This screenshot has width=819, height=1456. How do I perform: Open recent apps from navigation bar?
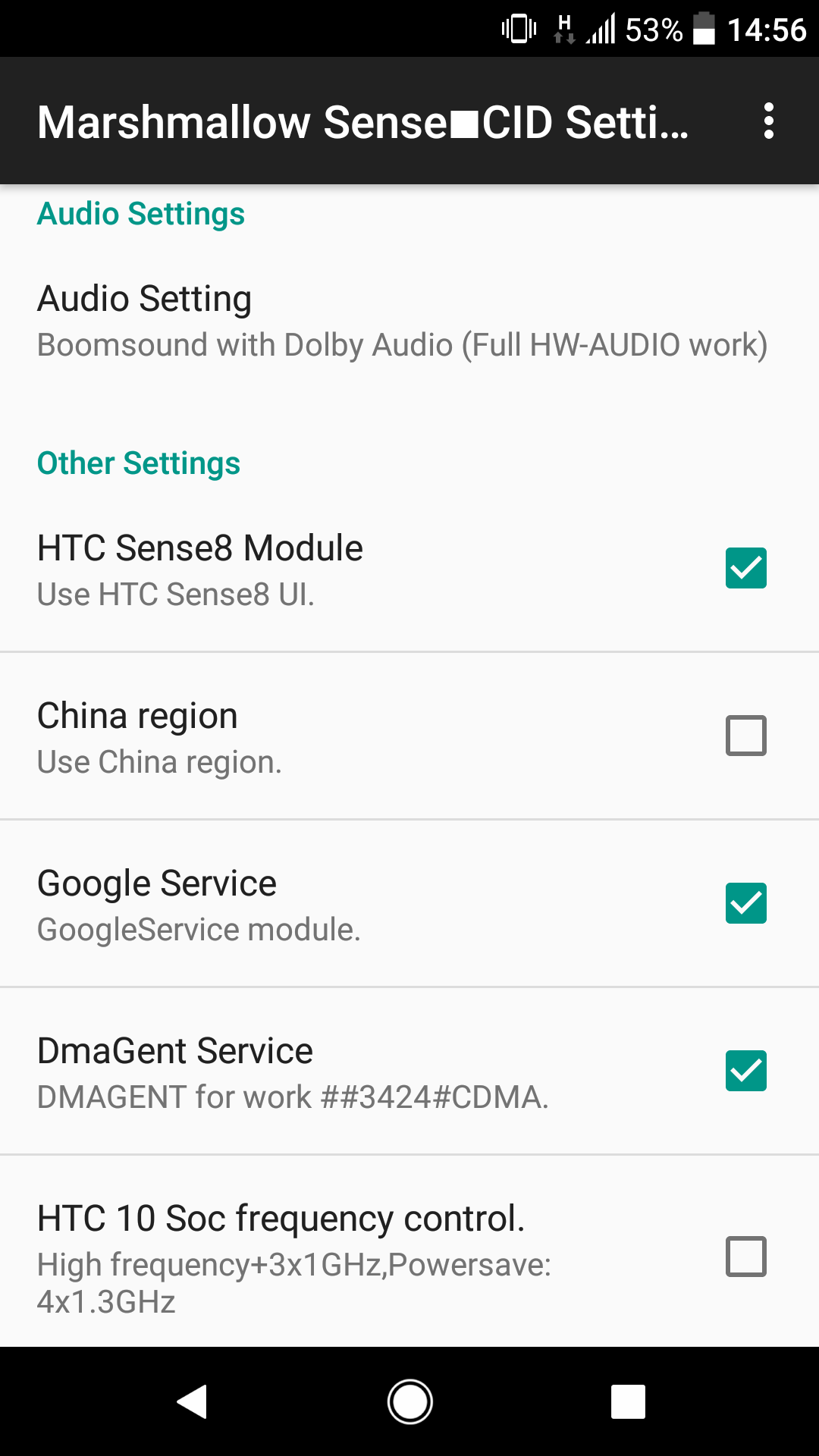click(x=628, y=1401)
